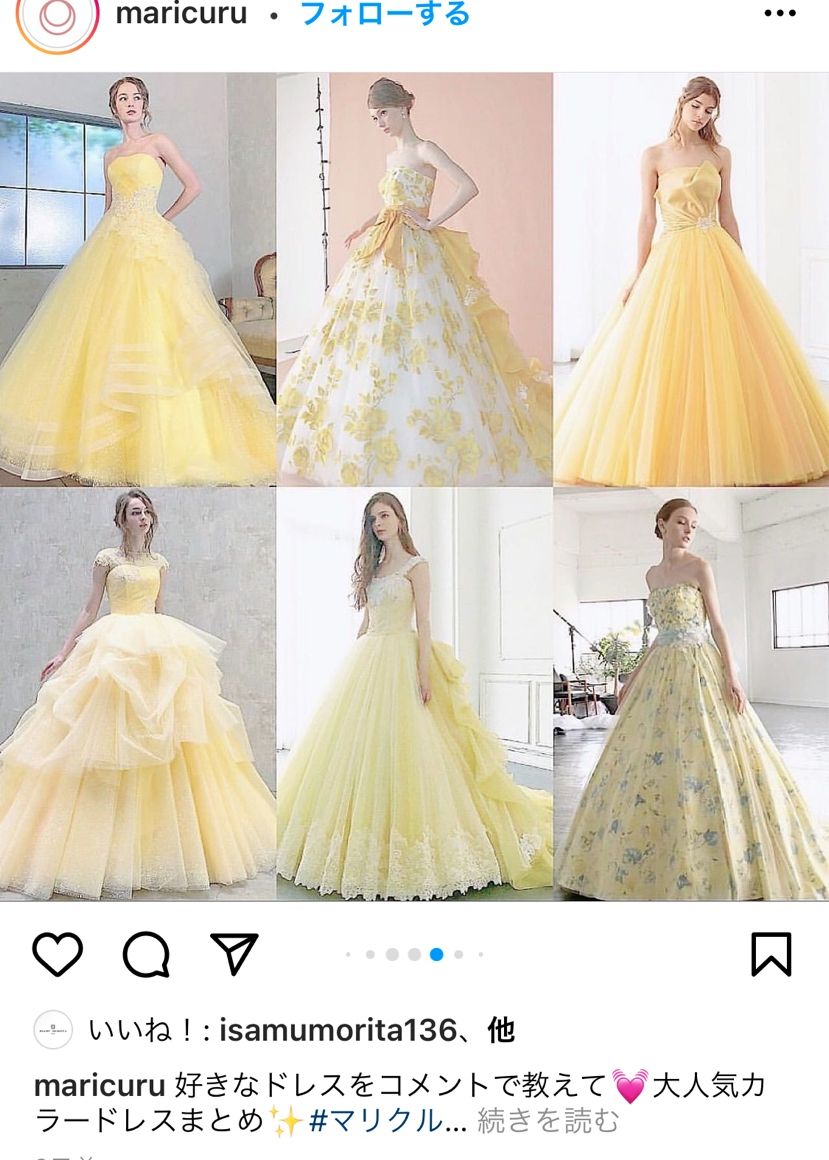
Task: Save the post with the bookmark icon
Action: [771, 954]
